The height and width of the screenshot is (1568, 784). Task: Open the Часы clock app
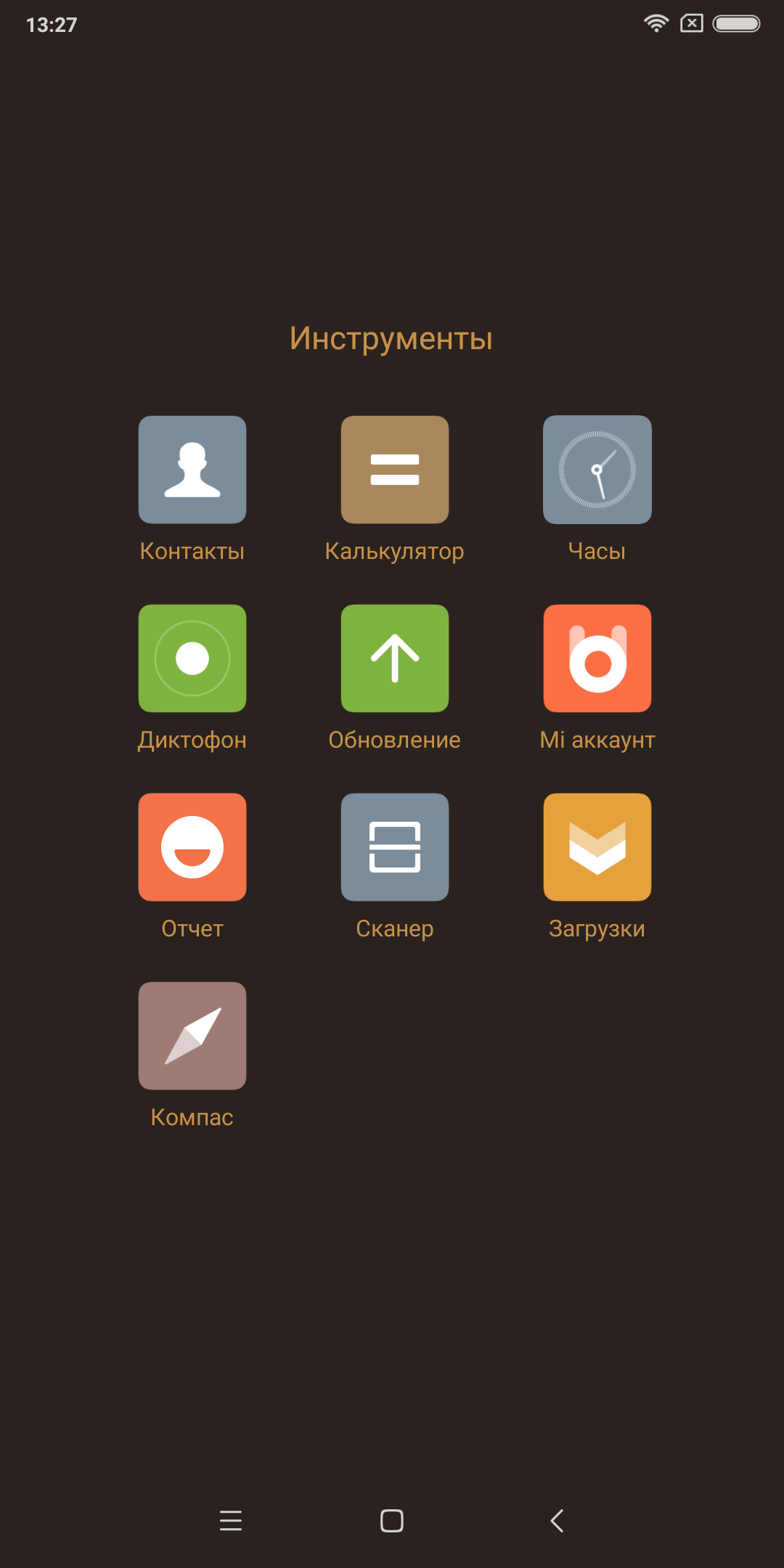tap(597, 470)
